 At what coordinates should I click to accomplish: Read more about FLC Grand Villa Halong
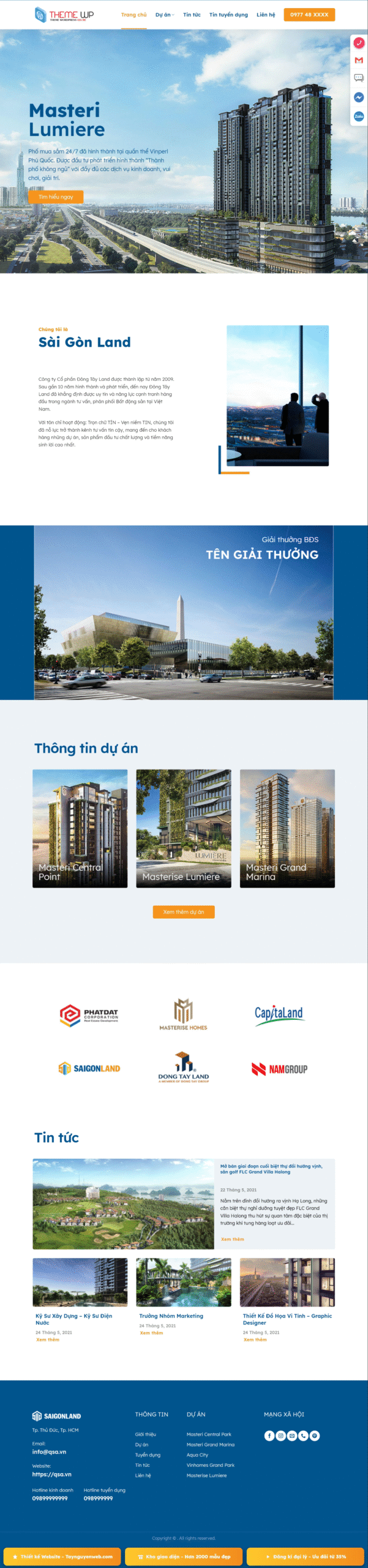tap(233, 1239)
